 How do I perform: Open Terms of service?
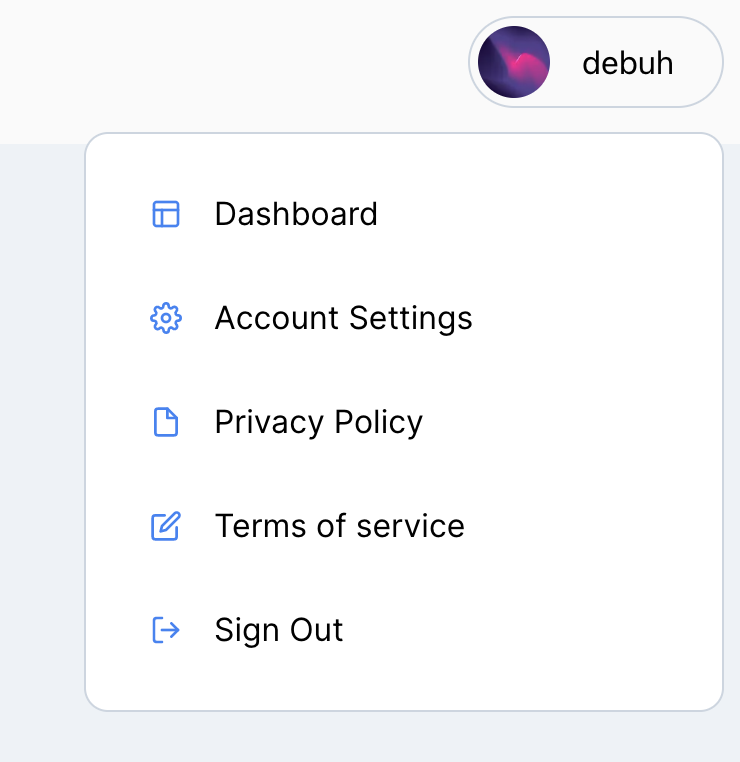click(339, 526)
